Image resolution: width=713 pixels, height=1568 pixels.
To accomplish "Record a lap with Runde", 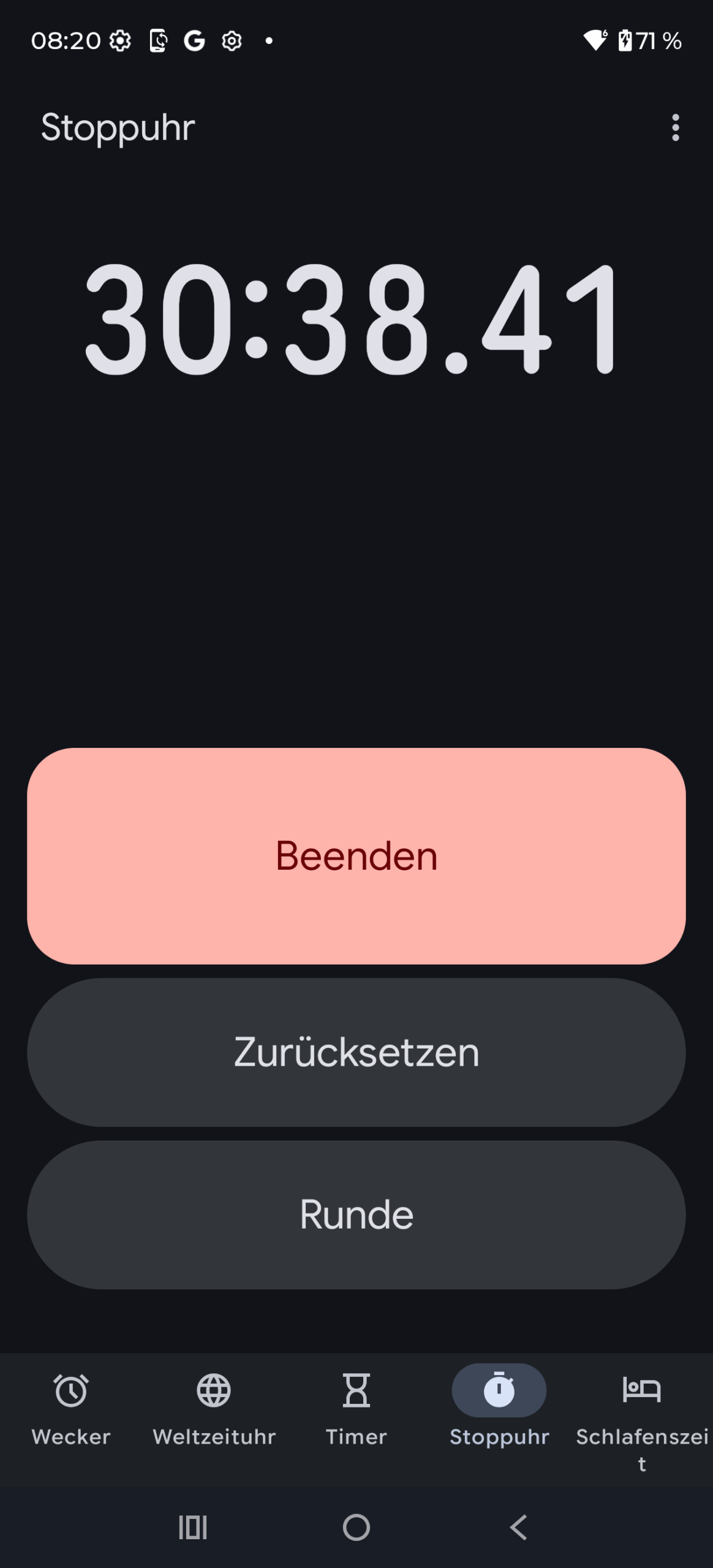I will click(x=356, y=1215).
